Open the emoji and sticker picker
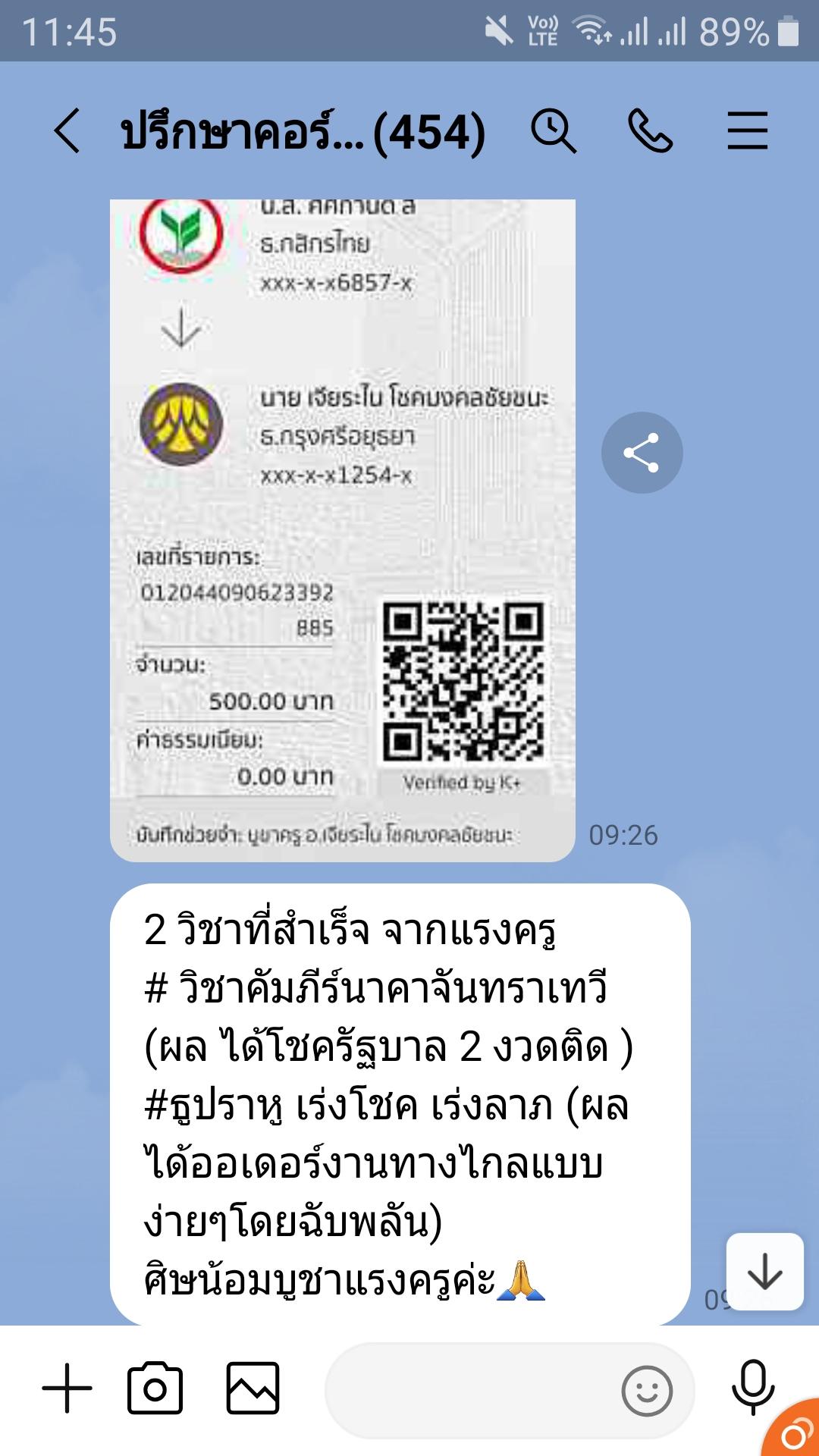 [646, 1391]
